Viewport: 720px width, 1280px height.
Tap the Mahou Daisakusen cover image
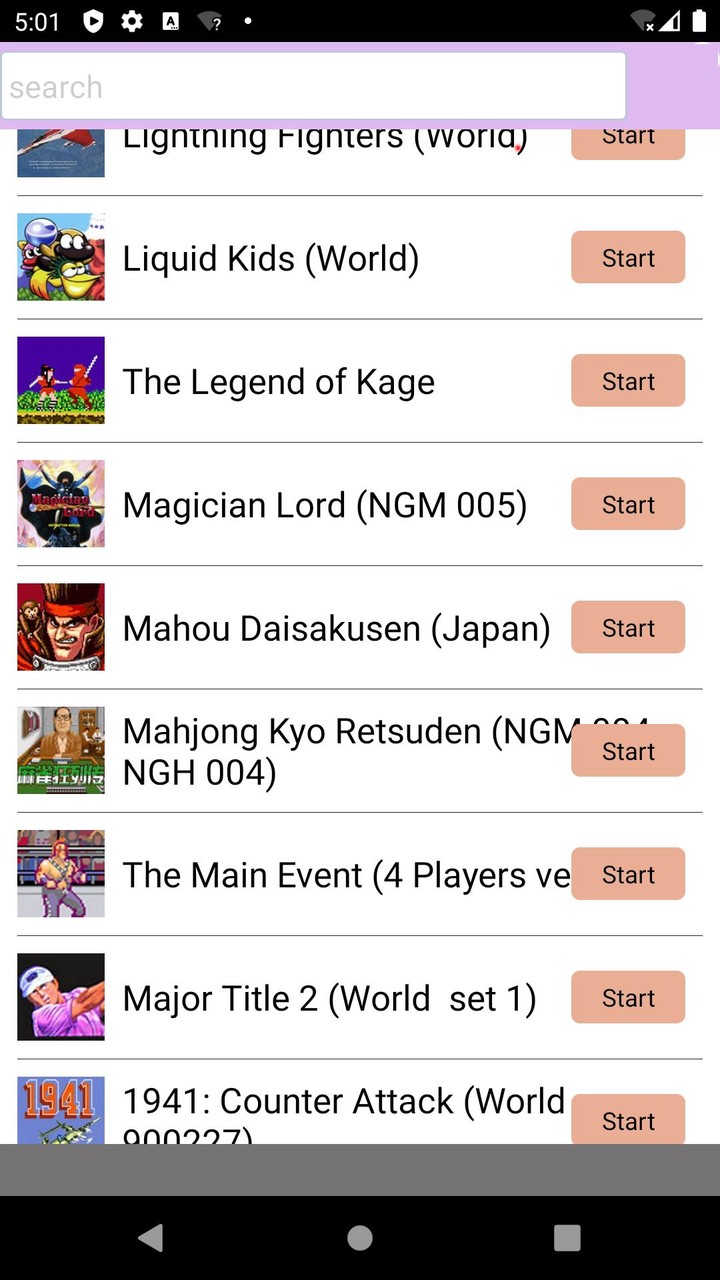pos(60,627)
